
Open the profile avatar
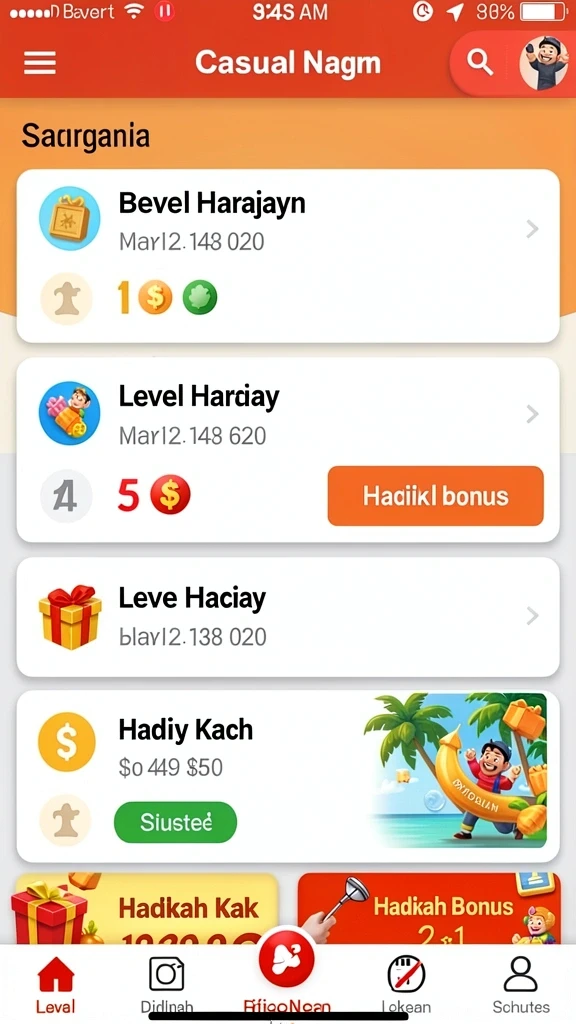pos(543,63)
